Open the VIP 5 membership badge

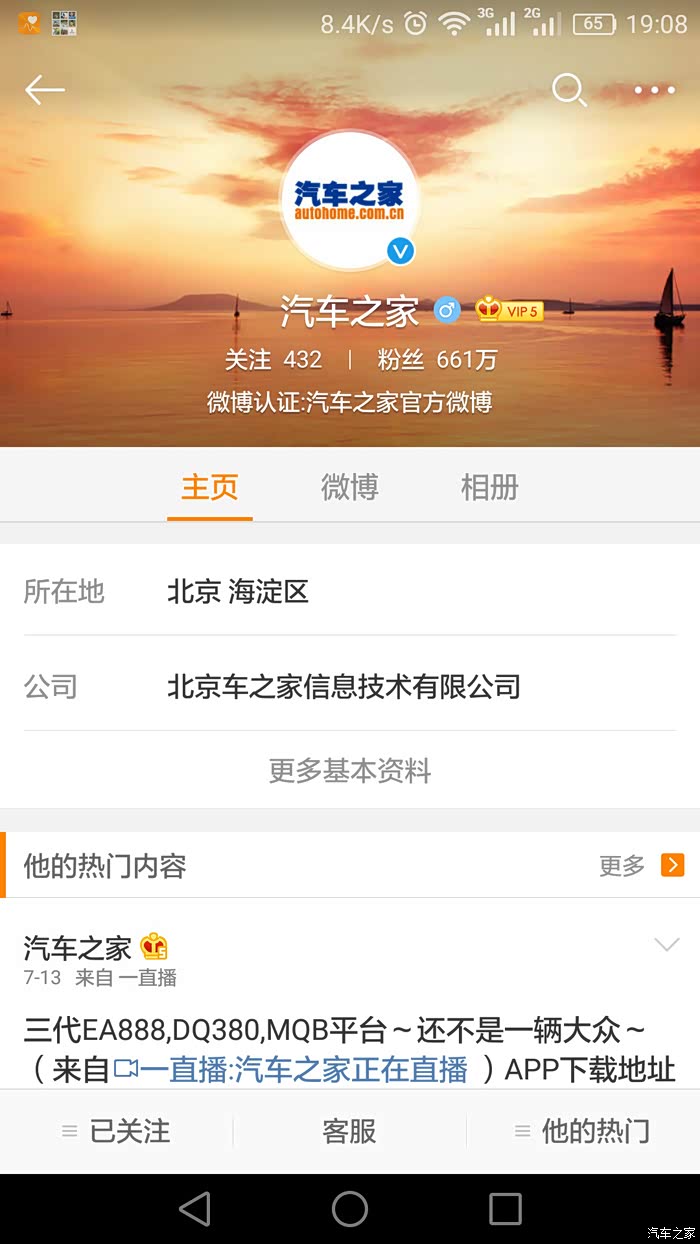click(x=509, y=310)
